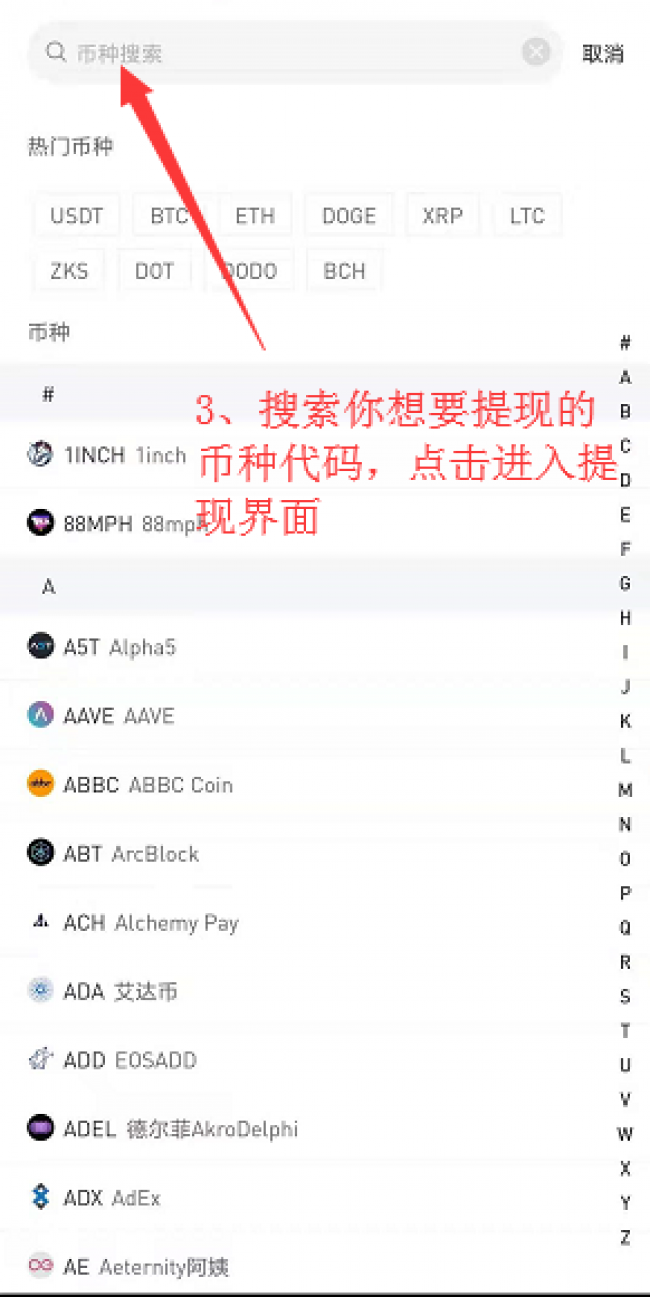Select the XRP hot coin chip

(x=442, y=216)
